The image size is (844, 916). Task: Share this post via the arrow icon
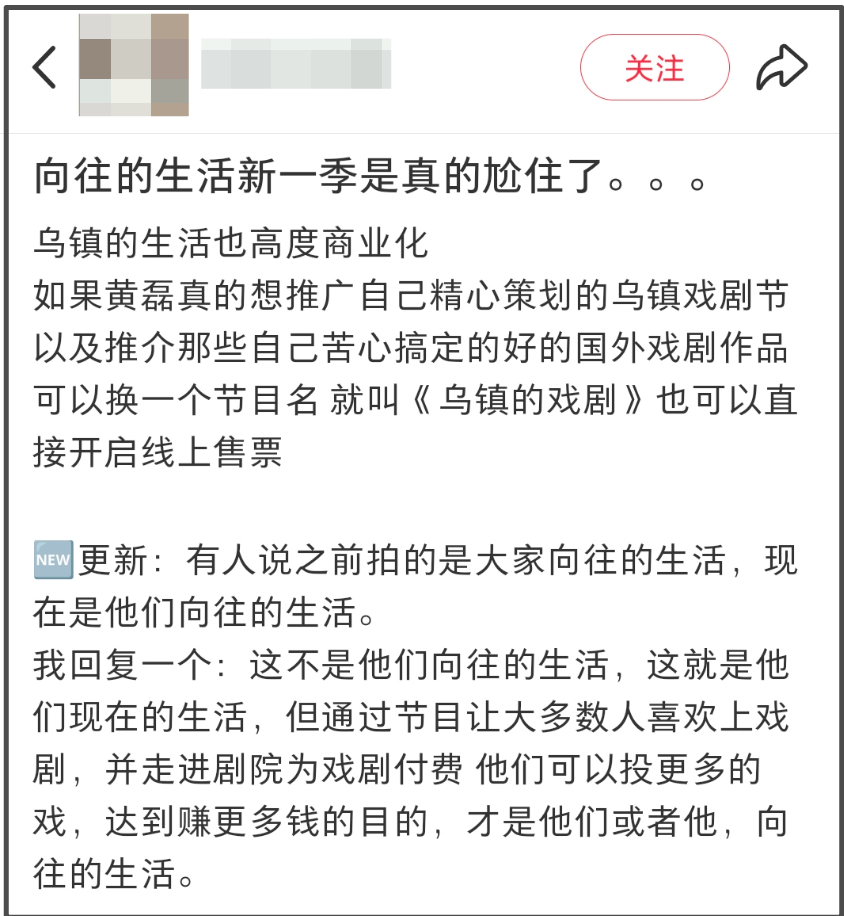point(781,68)
